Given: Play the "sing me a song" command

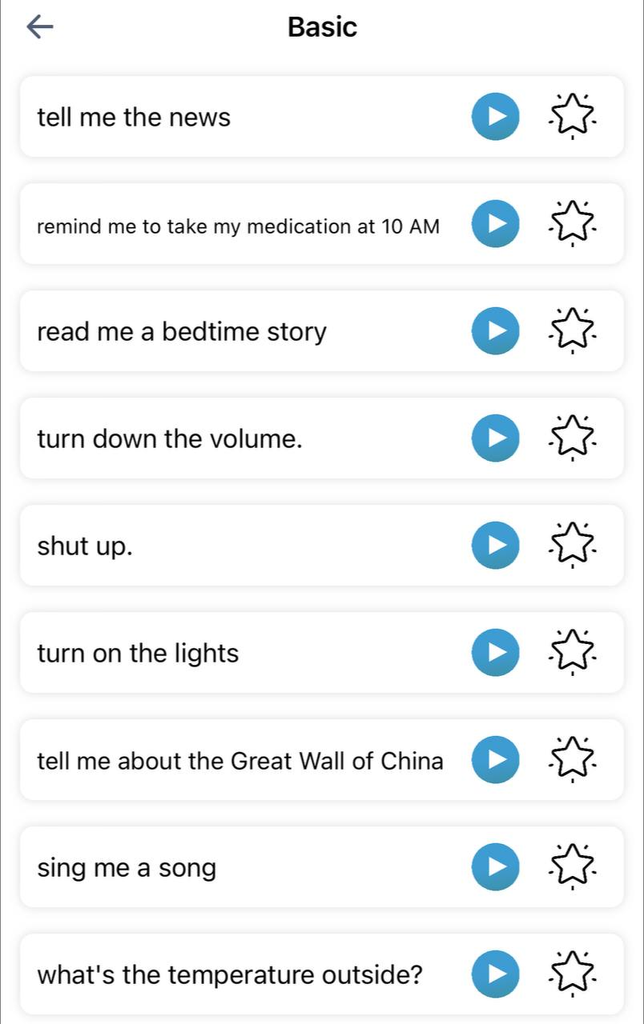Looking at the screenshot, I should point(495,866).
